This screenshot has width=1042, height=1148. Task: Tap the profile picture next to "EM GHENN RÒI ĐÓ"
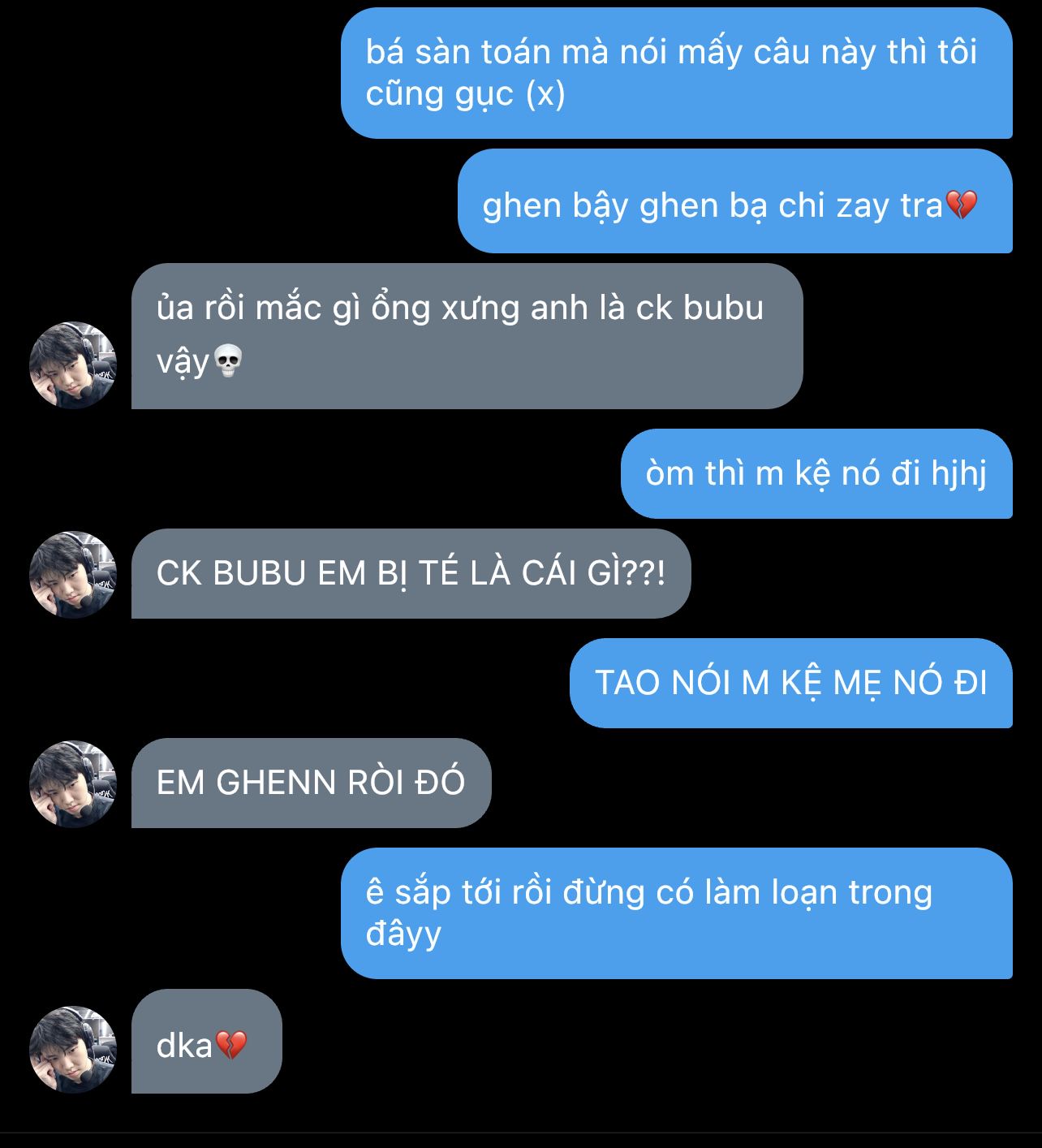tap(73, 784)
